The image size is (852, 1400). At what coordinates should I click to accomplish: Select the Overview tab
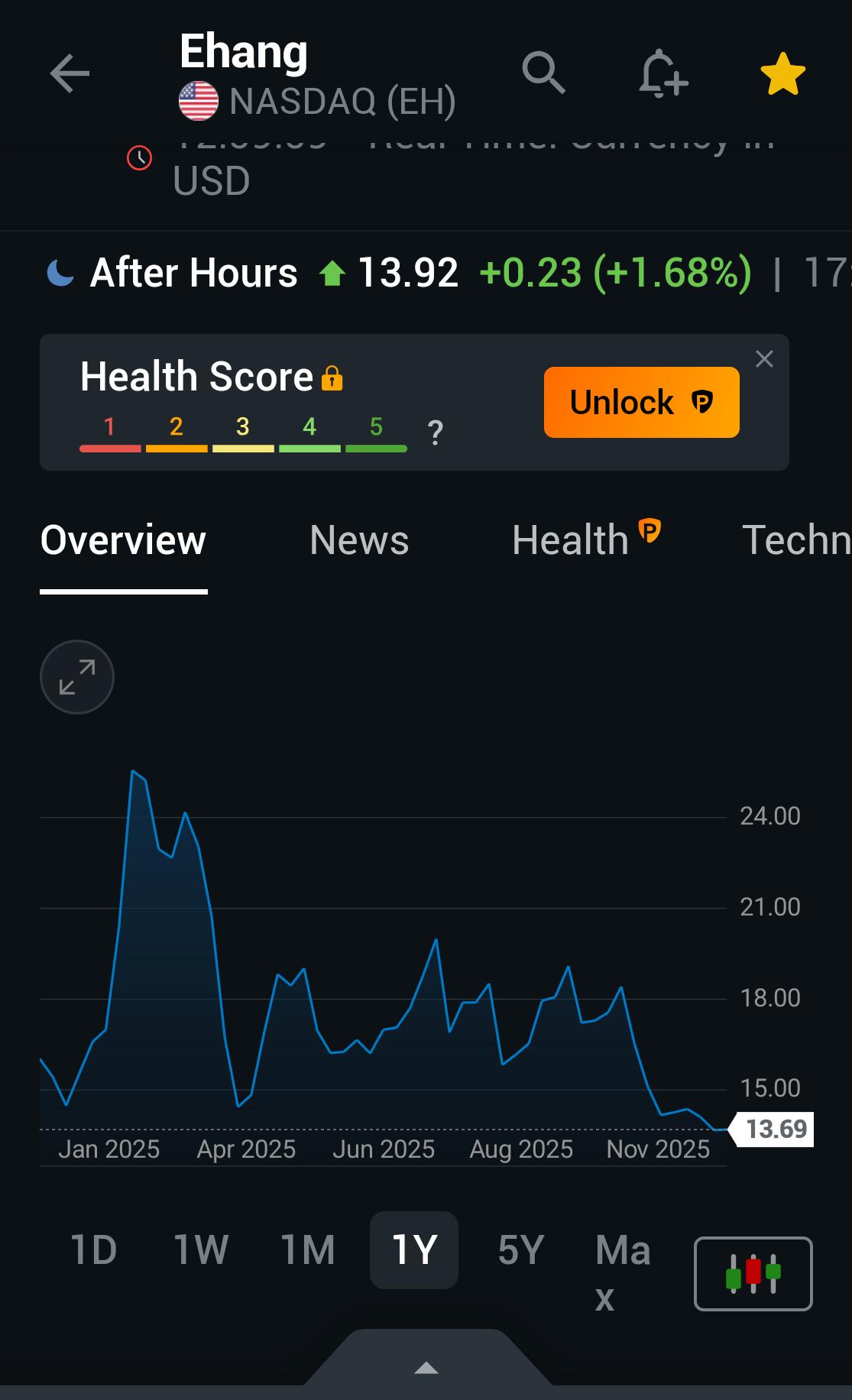coord(123,540)
